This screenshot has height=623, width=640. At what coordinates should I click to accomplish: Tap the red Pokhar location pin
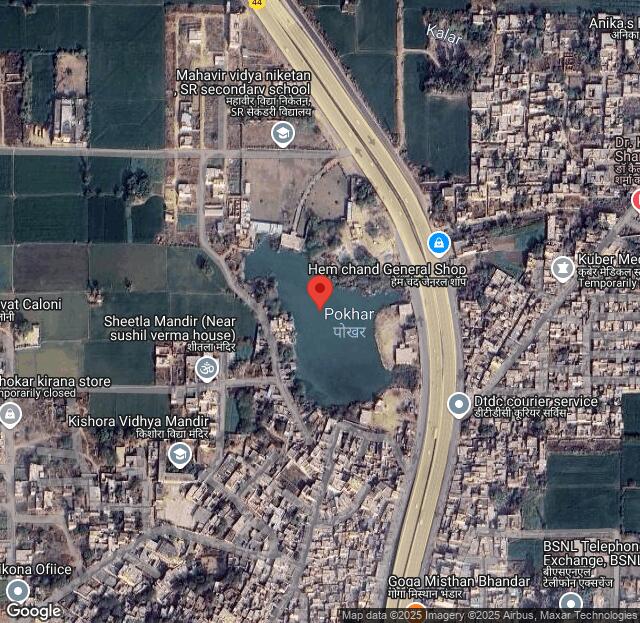(x=319, y=291)
